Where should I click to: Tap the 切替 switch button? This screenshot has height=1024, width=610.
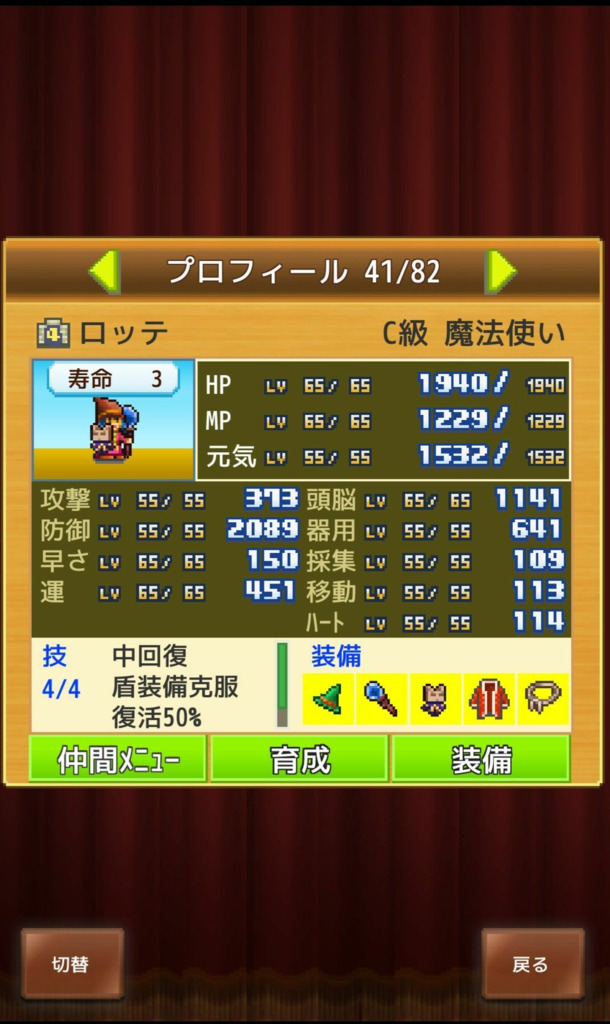point(72,964)
